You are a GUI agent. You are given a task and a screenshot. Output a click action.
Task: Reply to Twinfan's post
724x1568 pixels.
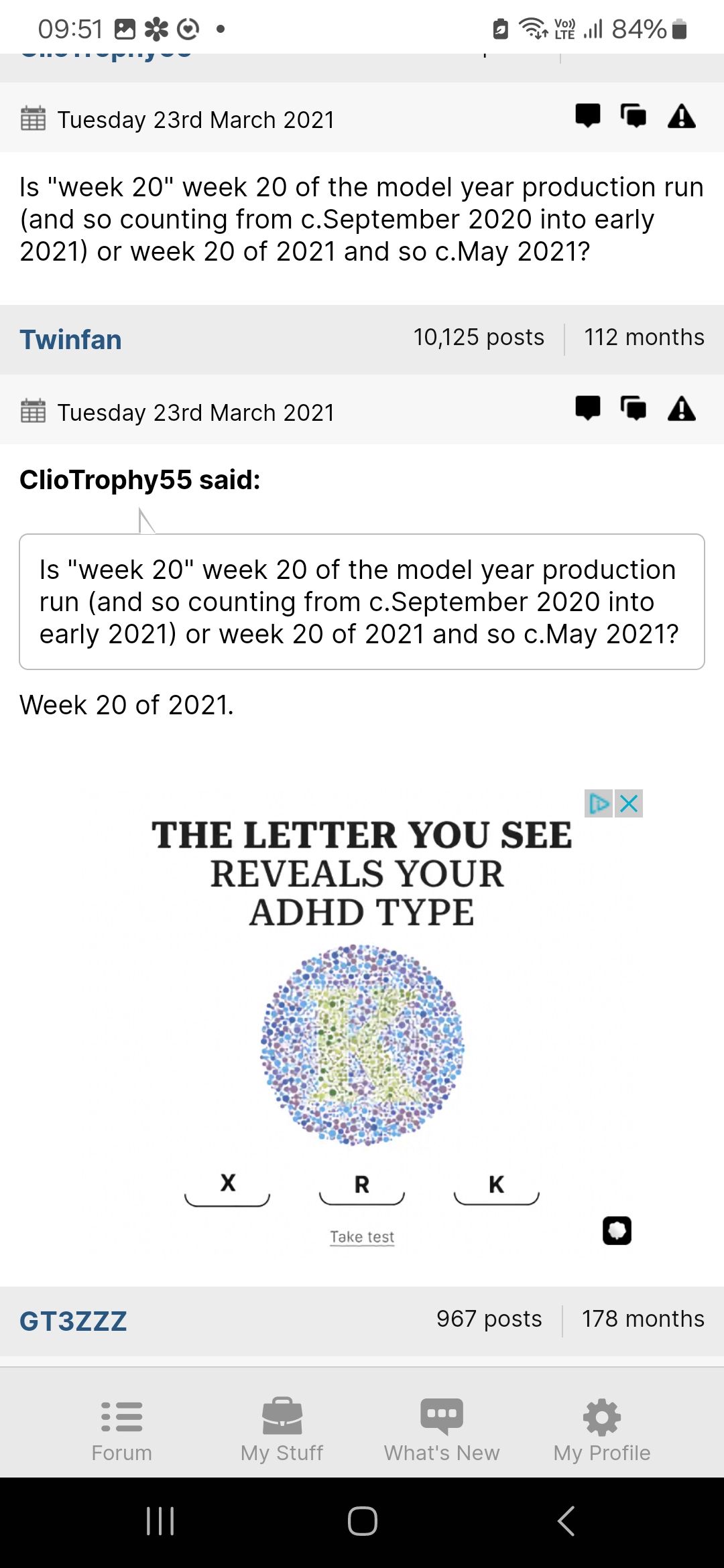[x=587, y=409]
